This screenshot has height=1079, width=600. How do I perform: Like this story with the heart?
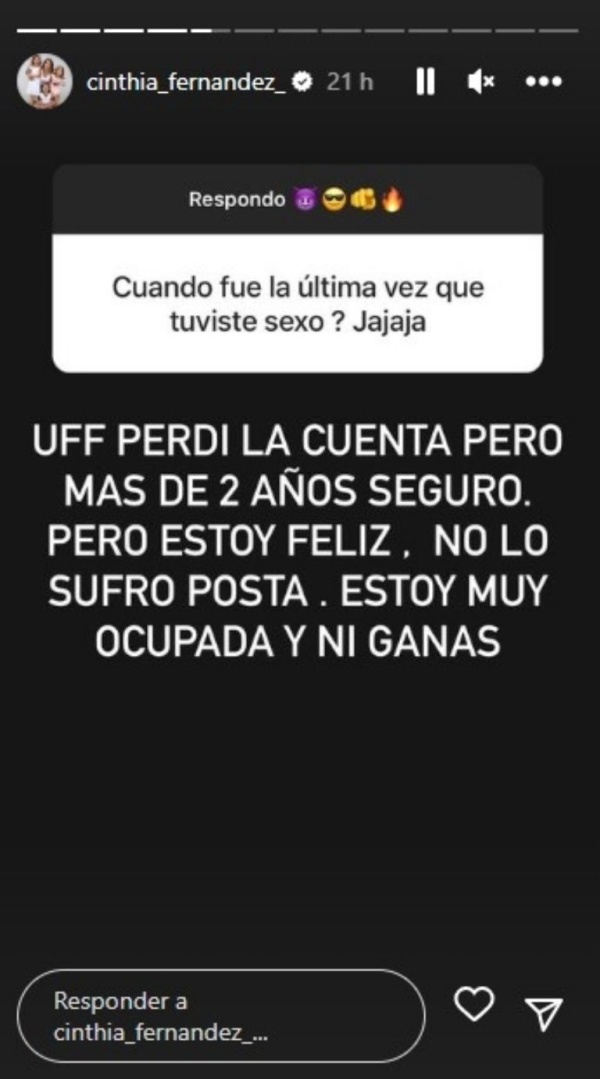click(x=474, y=1004)
